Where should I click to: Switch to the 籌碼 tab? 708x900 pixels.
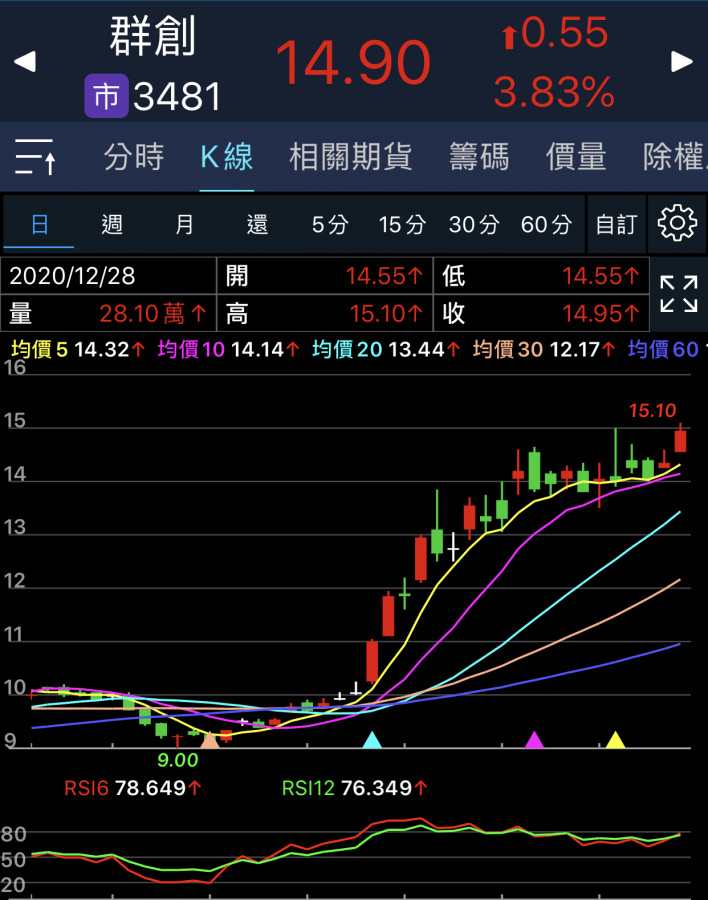(479, 157)
